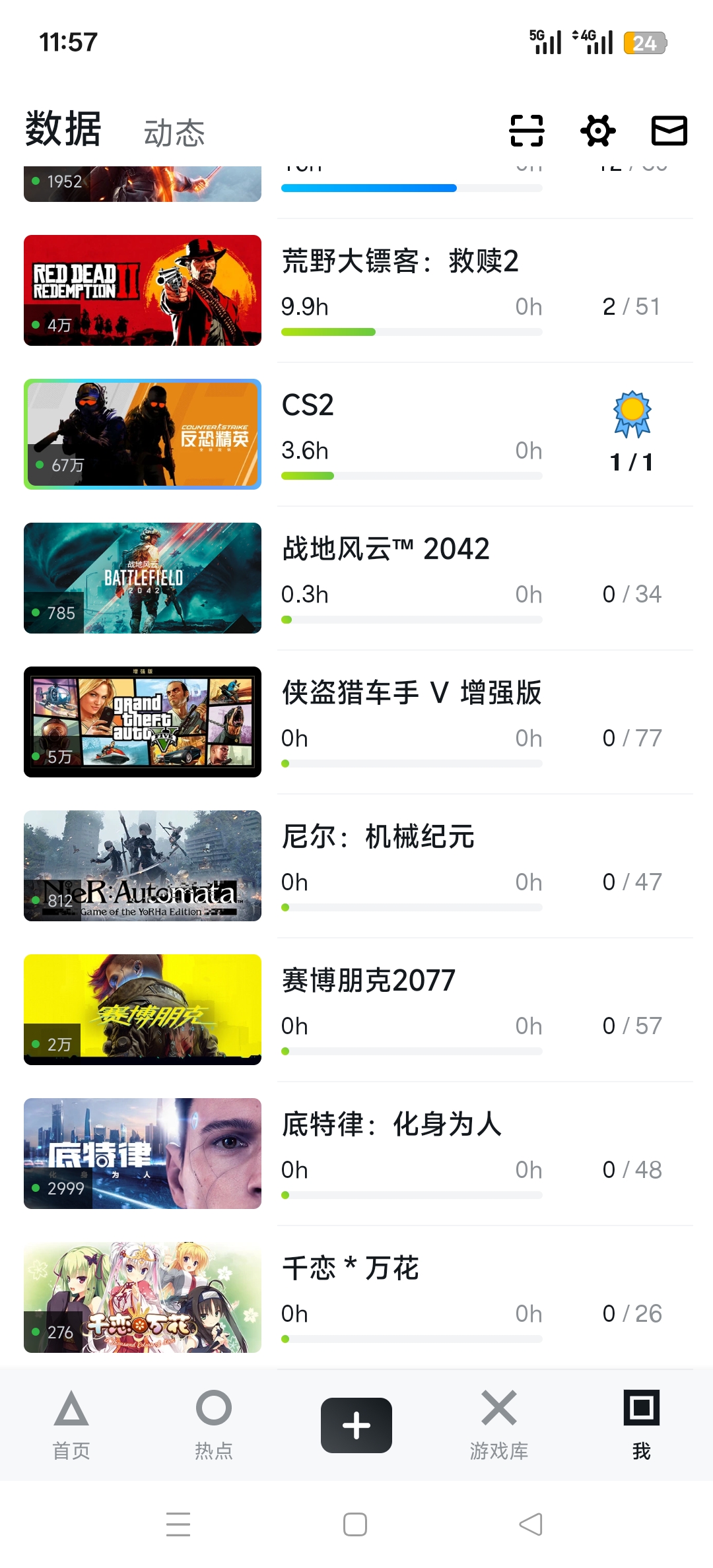Open the settings gear

[598, 130]
